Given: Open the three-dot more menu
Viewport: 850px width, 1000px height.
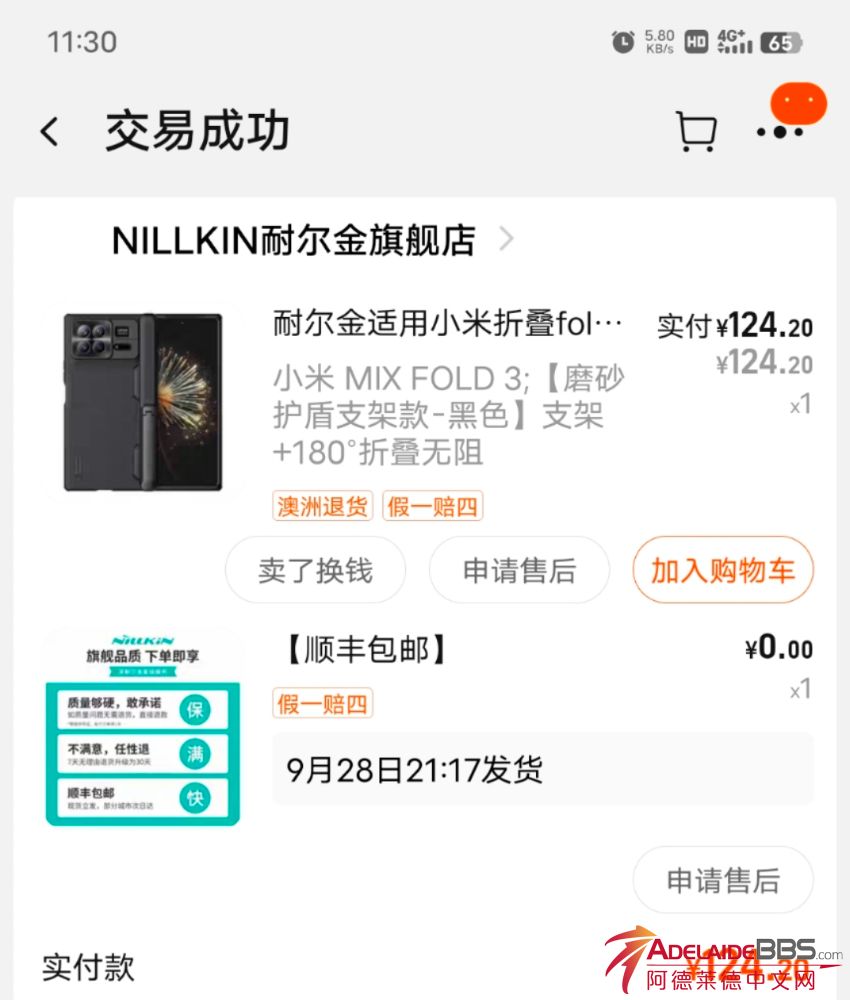Looking at the screenshot, I should pos(780,132).
